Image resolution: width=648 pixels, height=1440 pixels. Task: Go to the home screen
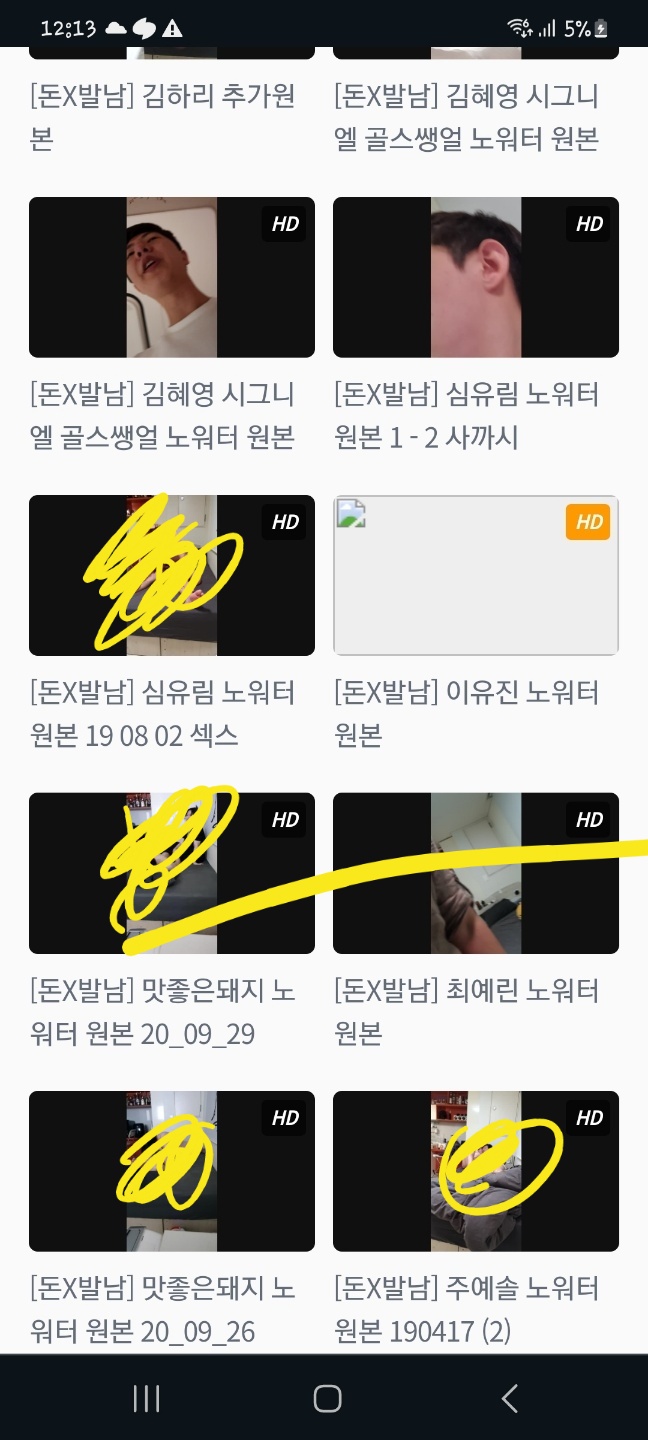point(327,1398)
